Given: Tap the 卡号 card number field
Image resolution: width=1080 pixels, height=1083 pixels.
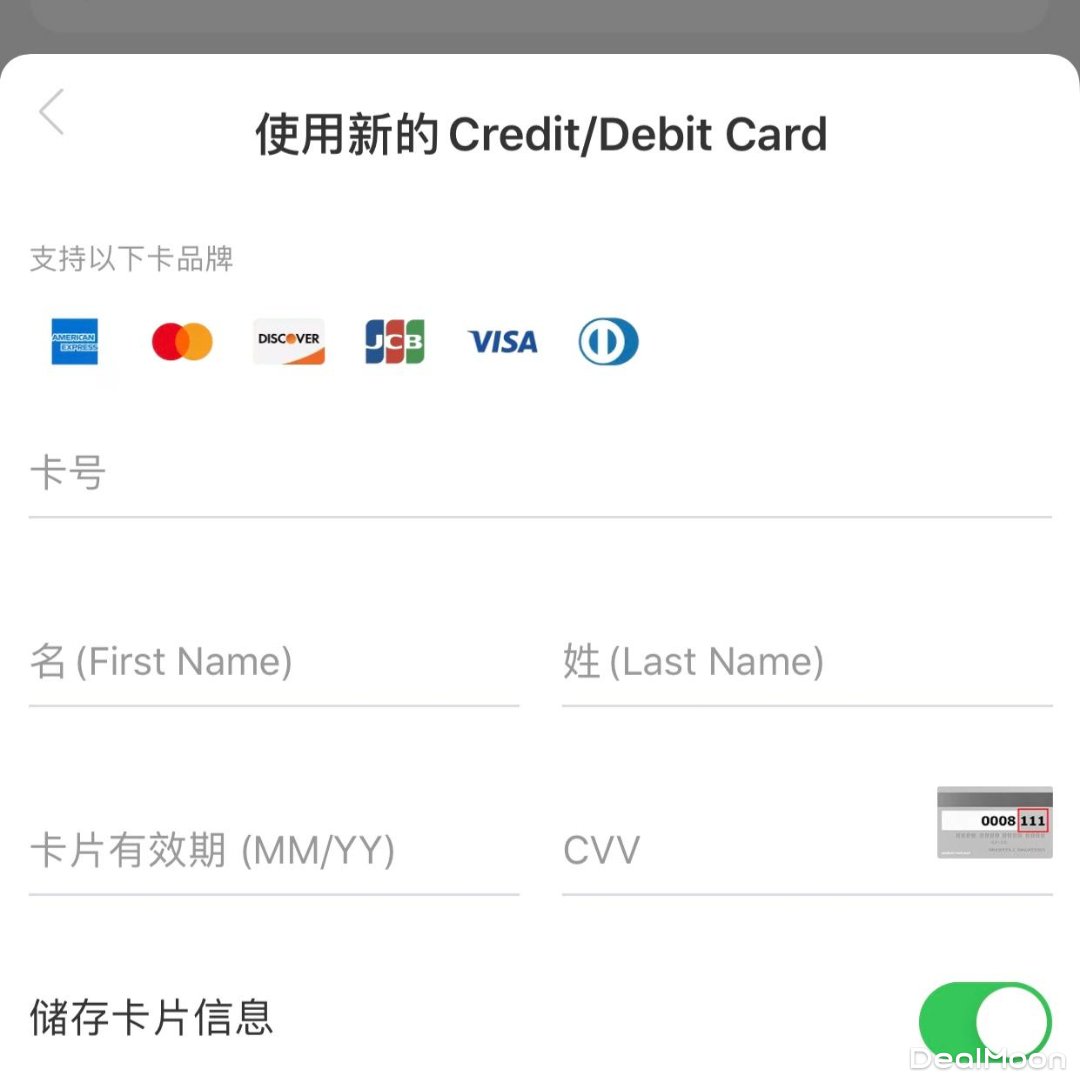Looking at the screenshot, I should pyautogui.click(x=540, y=474).
